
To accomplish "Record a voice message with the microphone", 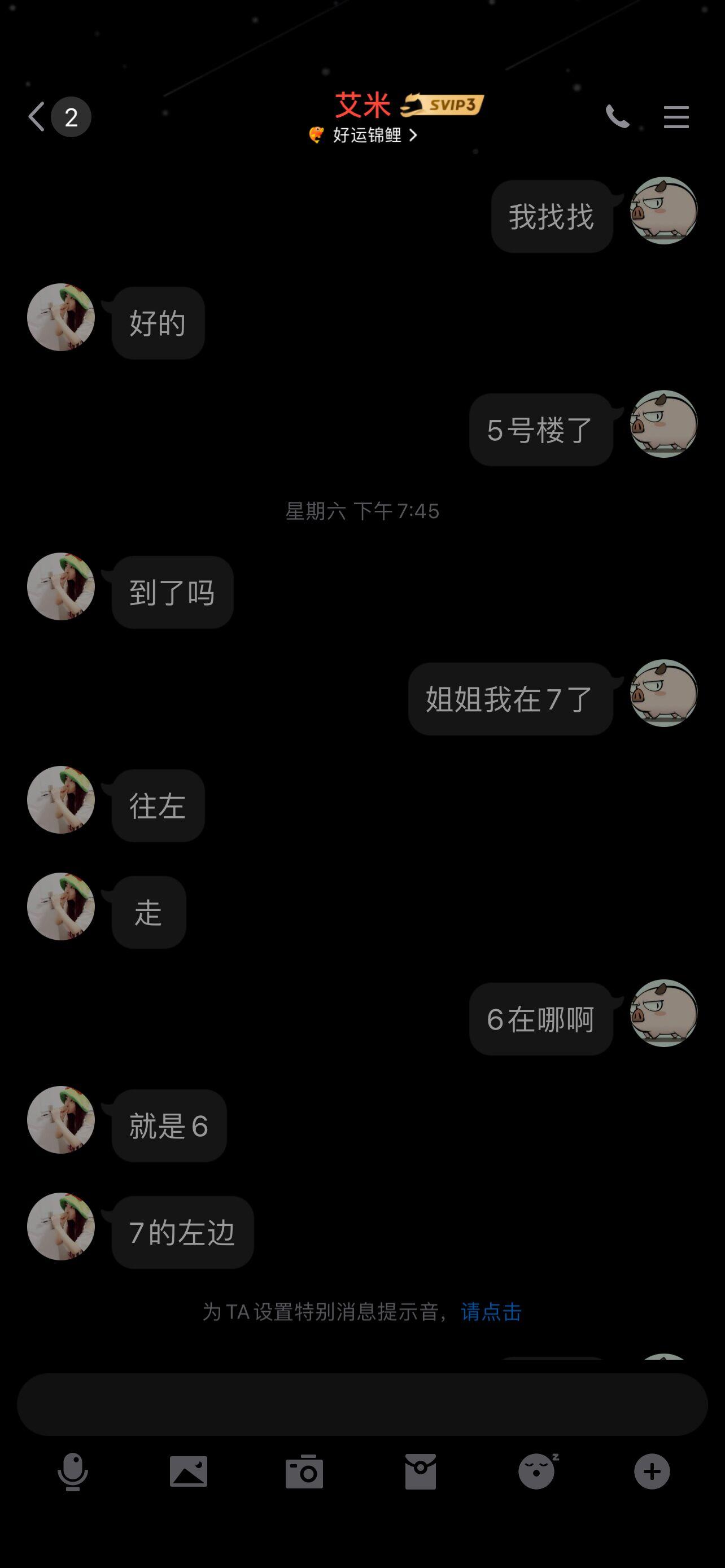I will coord(73,1472).
